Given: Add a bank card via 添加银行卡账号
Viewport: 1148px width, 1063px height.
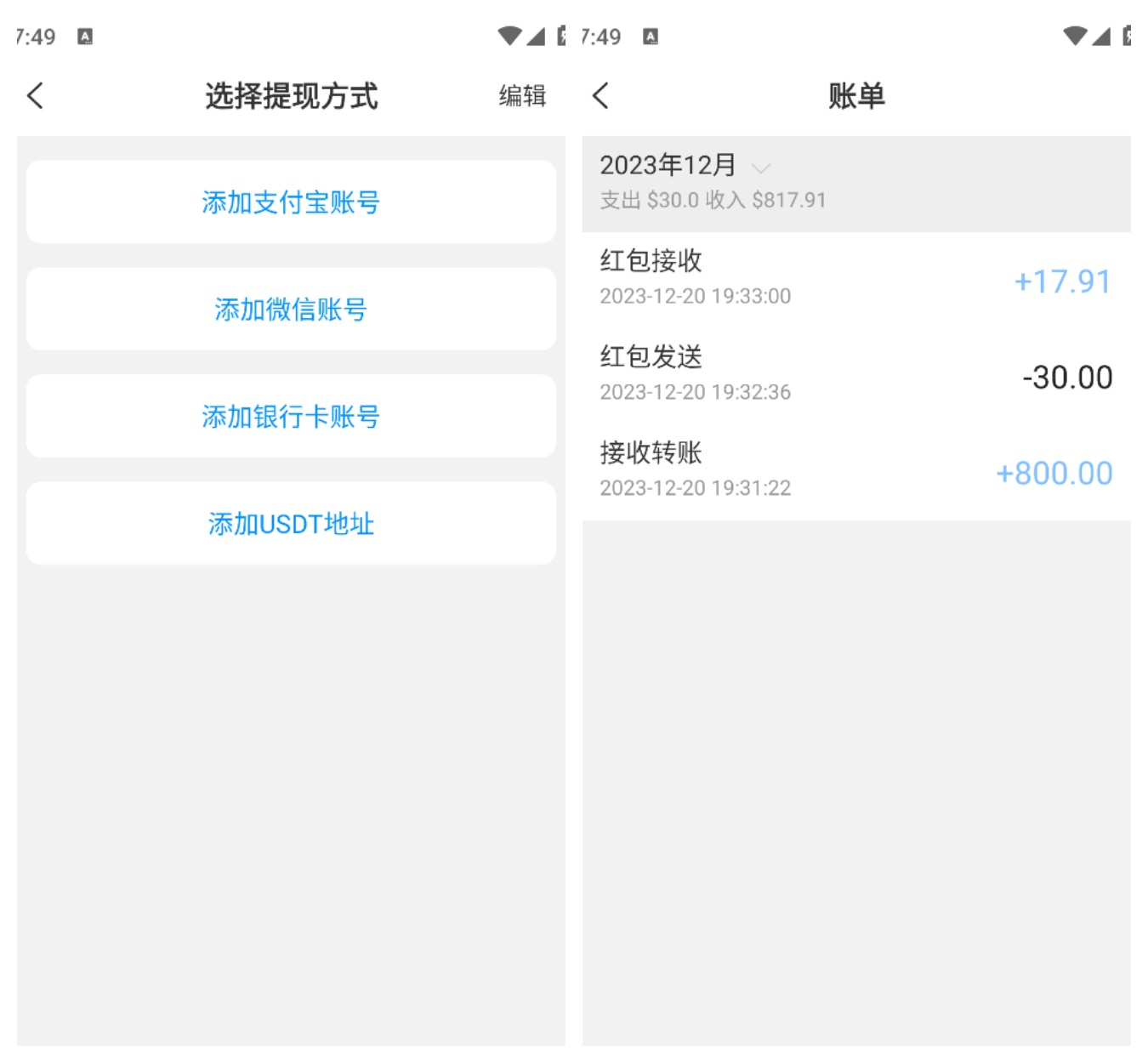Looking at the screenshot, I should 291,417.
